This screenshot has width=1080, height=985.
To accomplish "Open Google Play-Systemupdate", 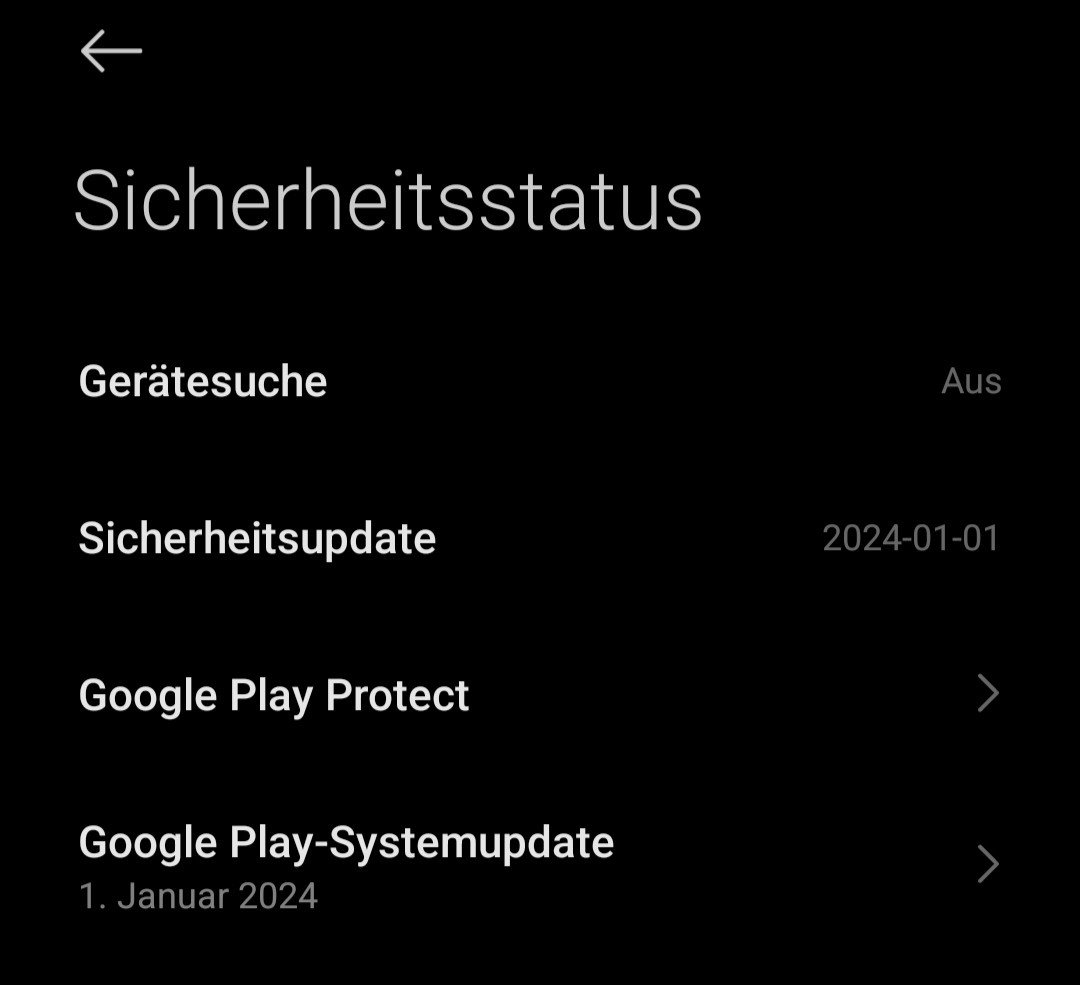I will click(x=346, y=862).
